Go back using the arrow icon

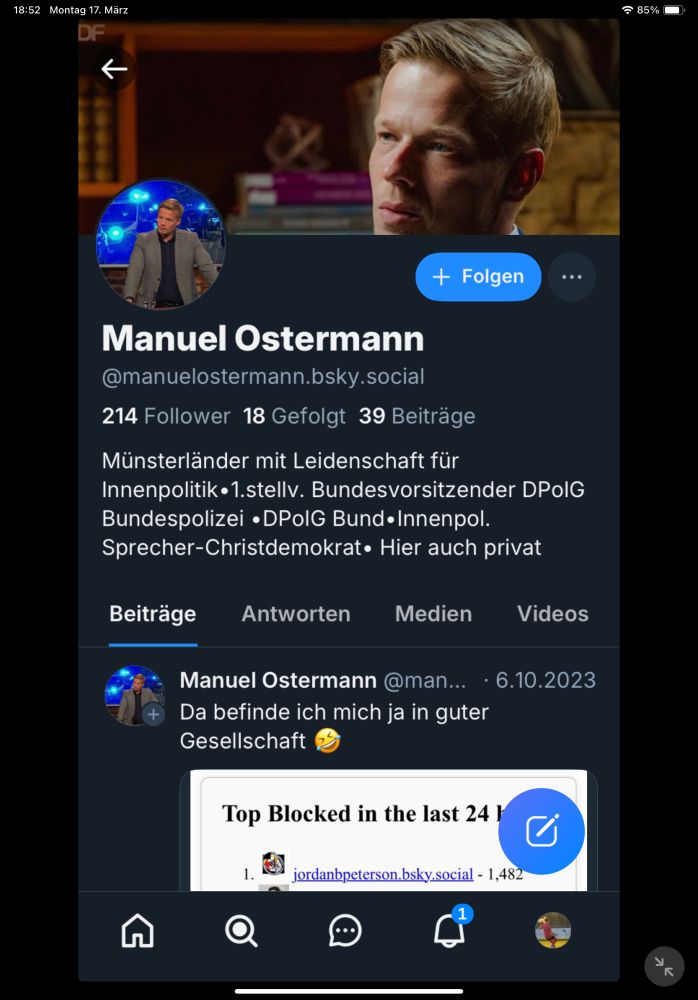[x=114, y=68]
